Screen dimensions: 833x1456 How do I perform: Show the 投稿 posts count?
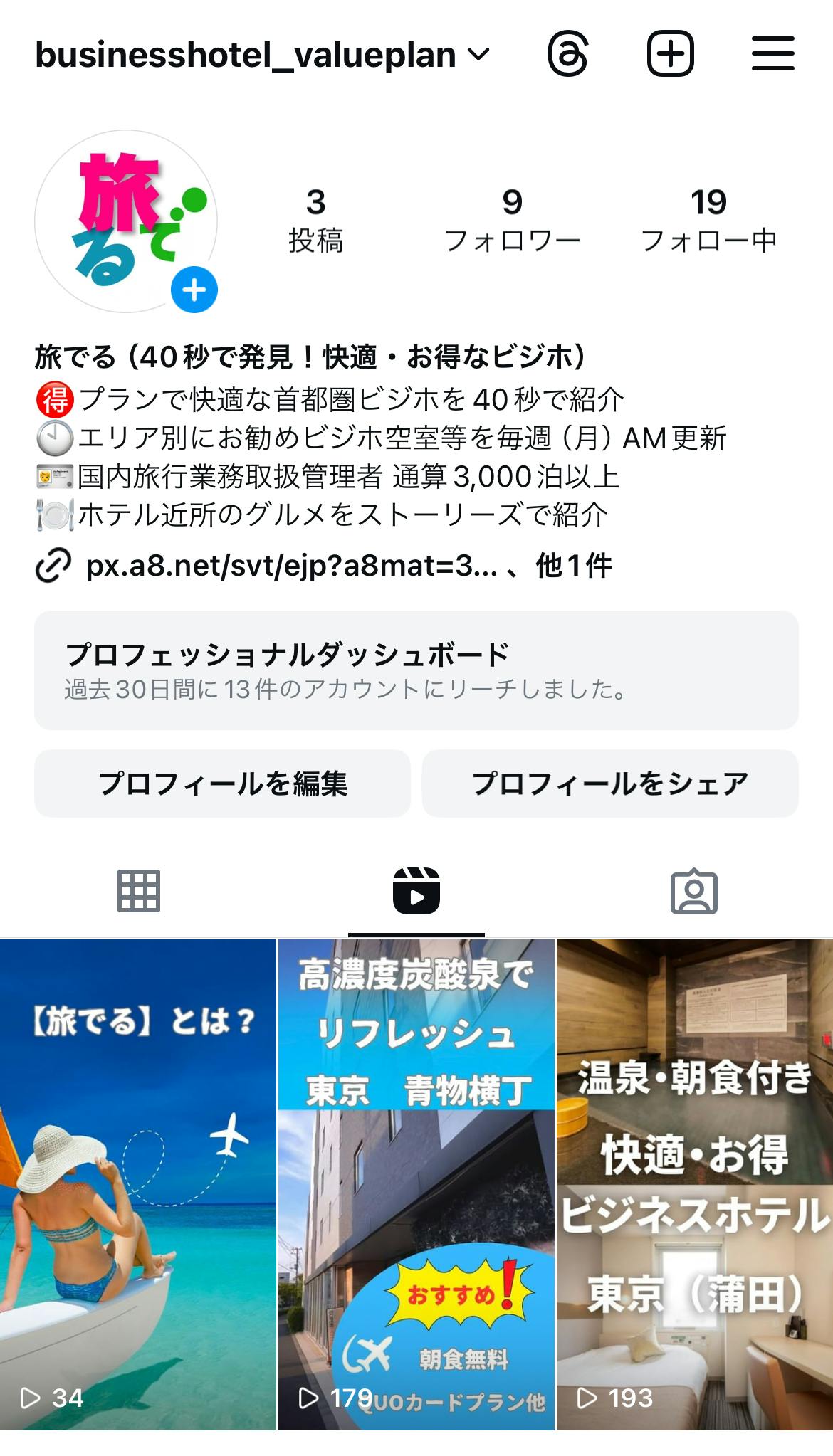pyautogui.click(x=315, y=221)
